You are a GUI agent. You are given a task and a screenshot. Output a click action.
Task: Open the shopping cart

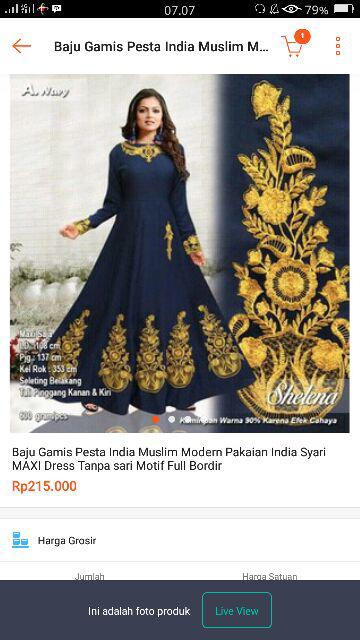[295, 44]
